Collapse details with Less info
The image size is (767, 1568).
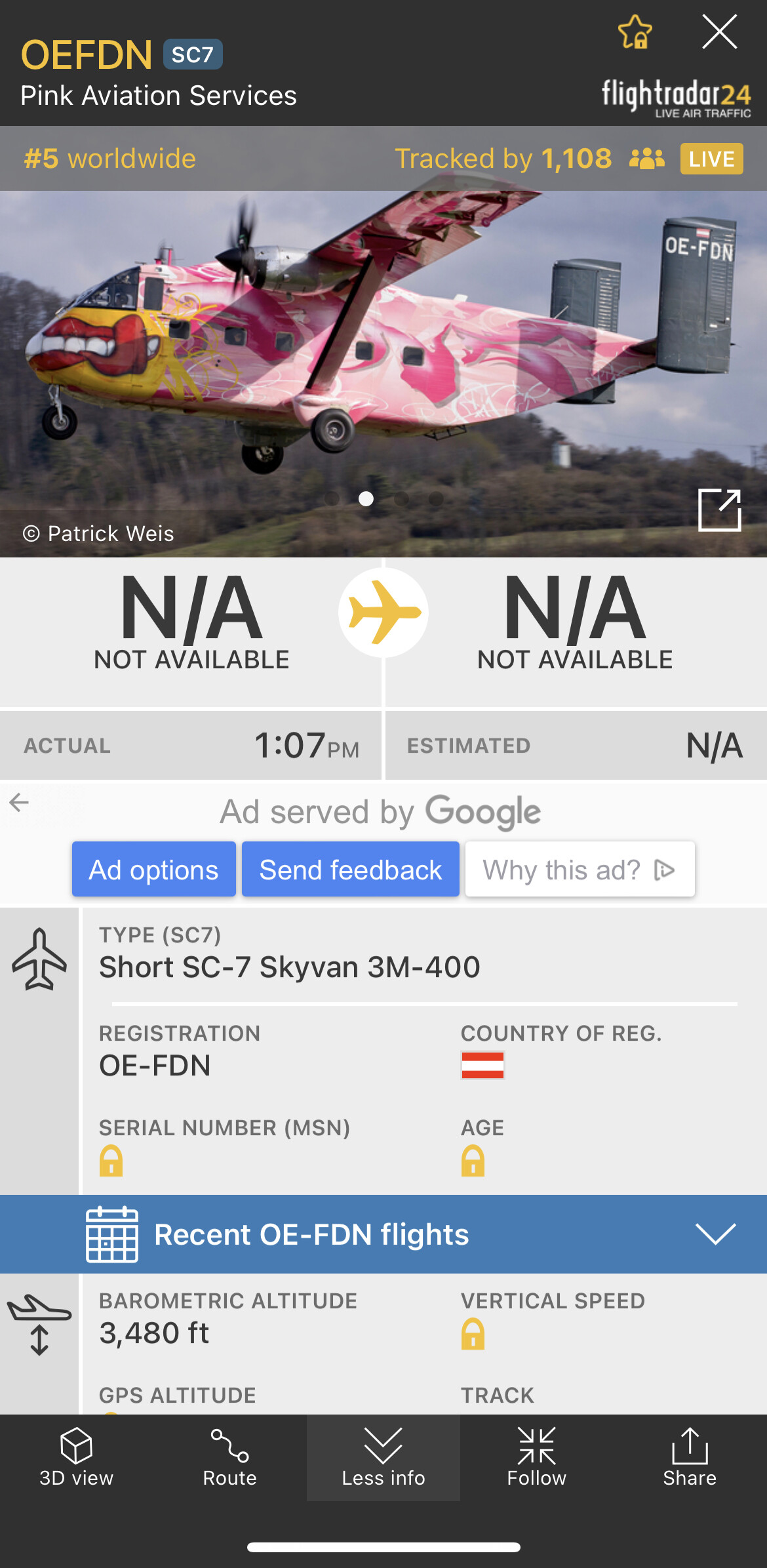click(383, 1457)
